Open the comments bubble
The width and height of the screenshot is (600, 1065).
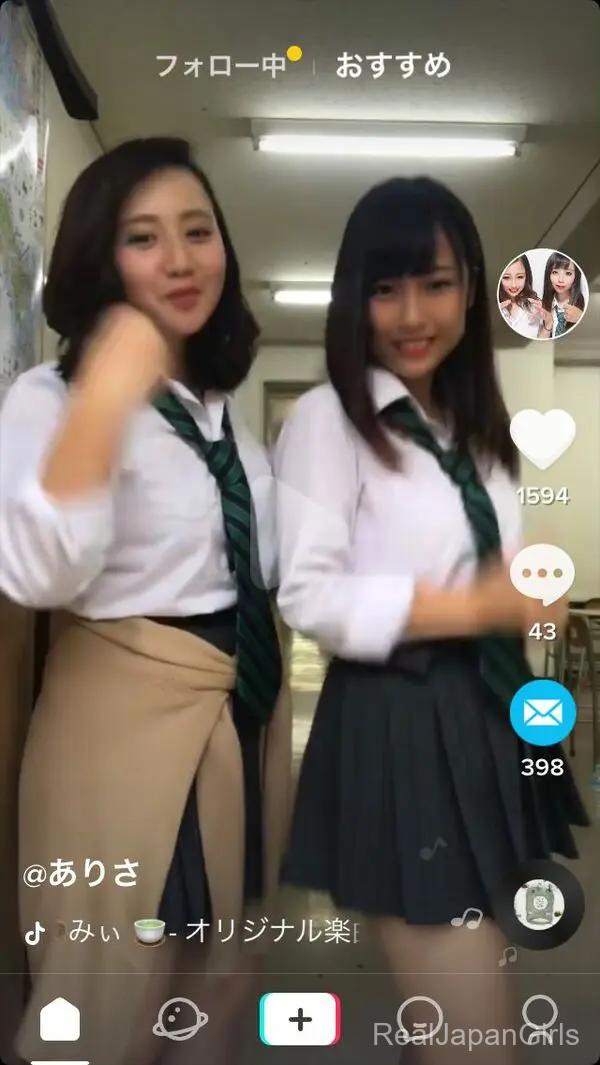click(542, 575)
